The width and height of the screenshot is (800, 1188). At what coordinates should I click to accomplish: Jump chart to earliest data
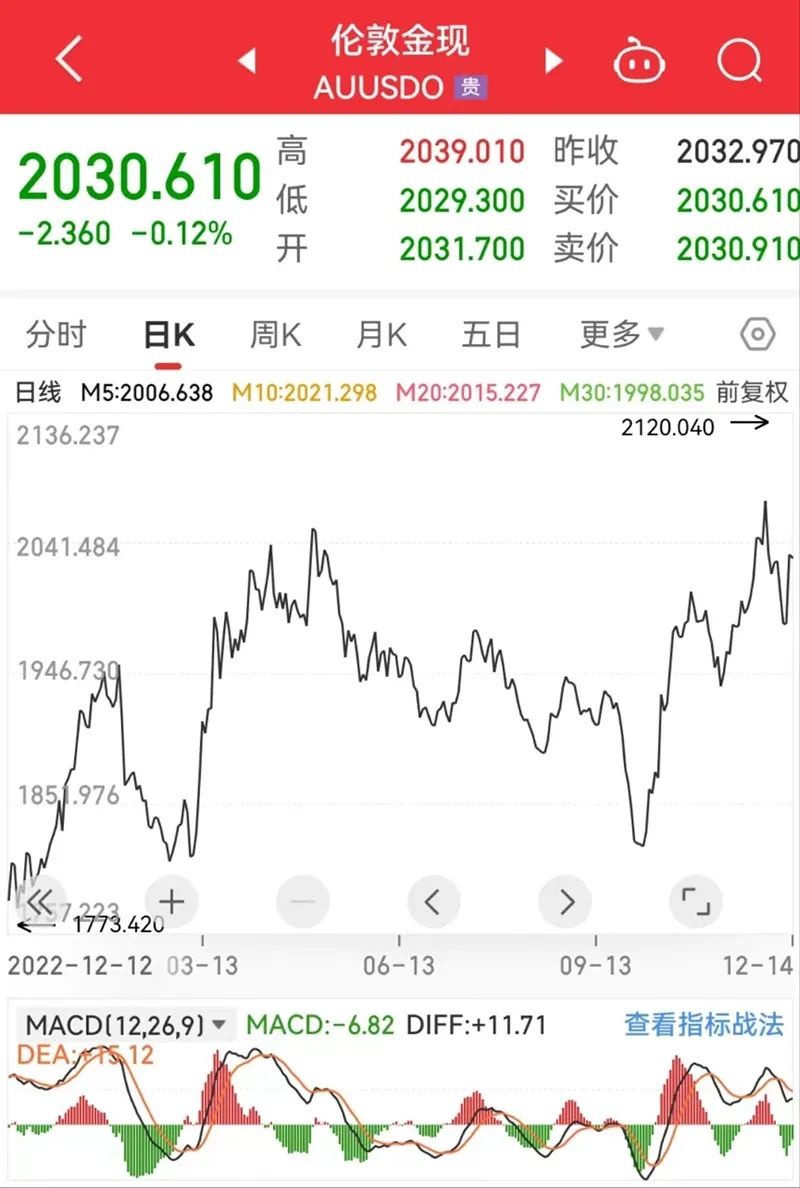point(40,901)
